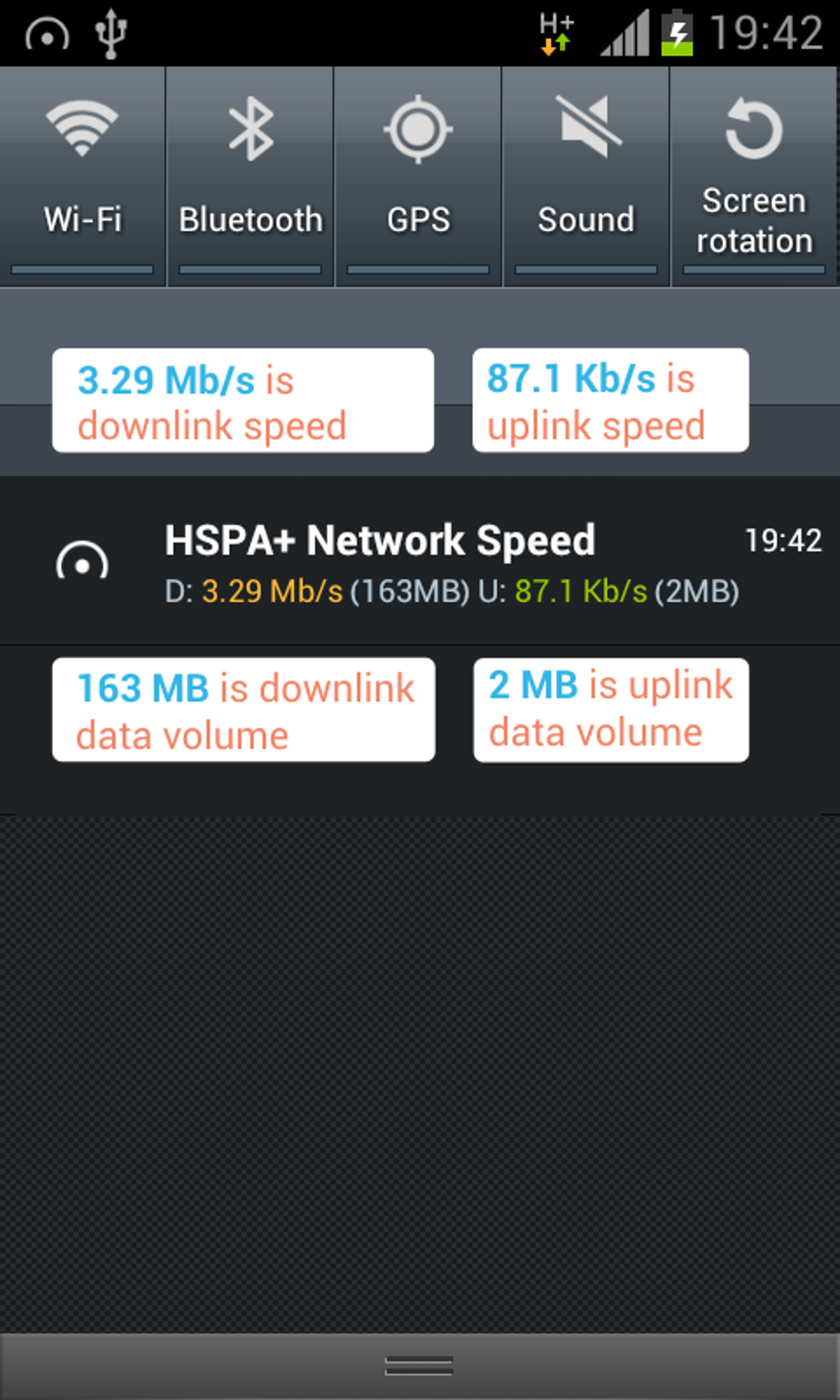Expand the notification panel with the bottom handle
The image size is (840, 1400).
click(419, 1364)
